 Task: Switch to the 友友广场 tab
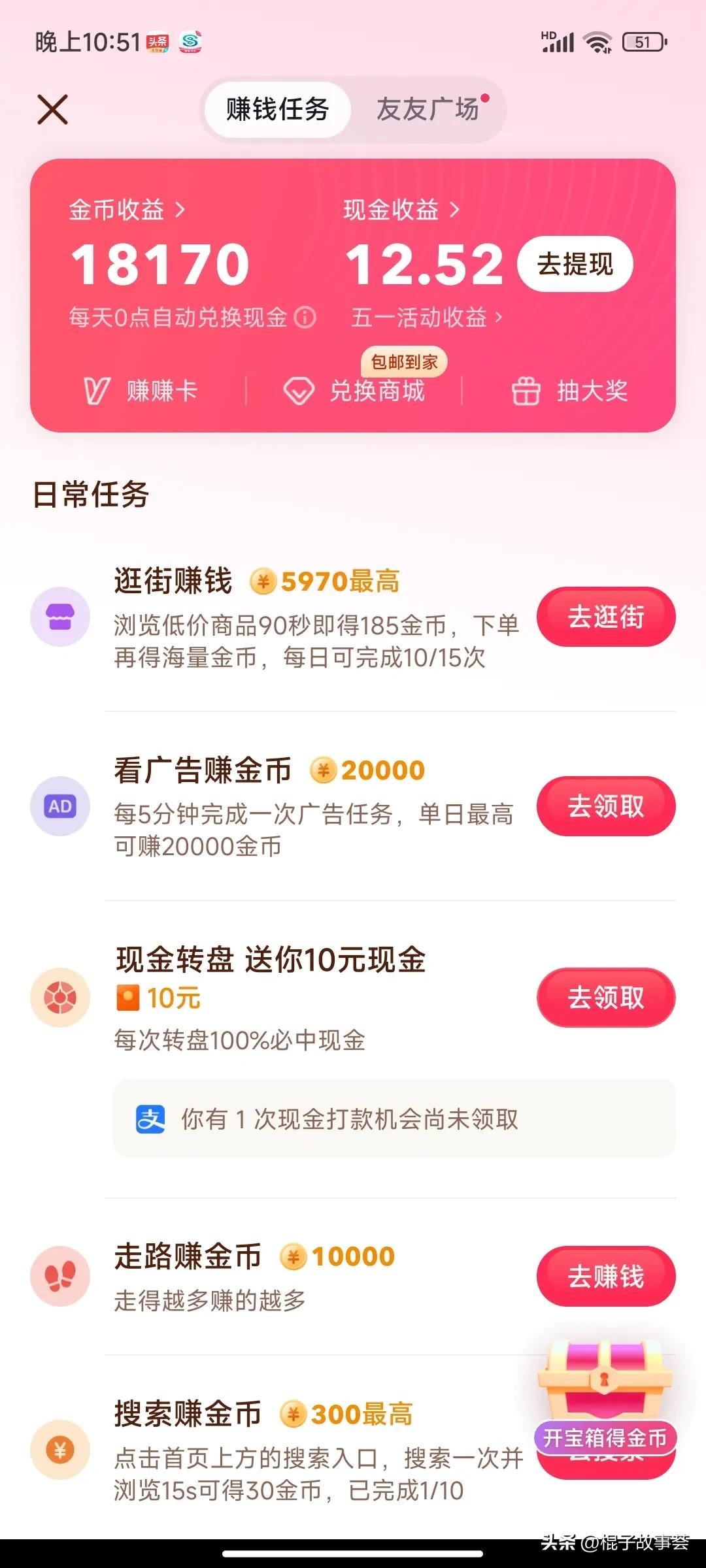click(x=428, y=110)
